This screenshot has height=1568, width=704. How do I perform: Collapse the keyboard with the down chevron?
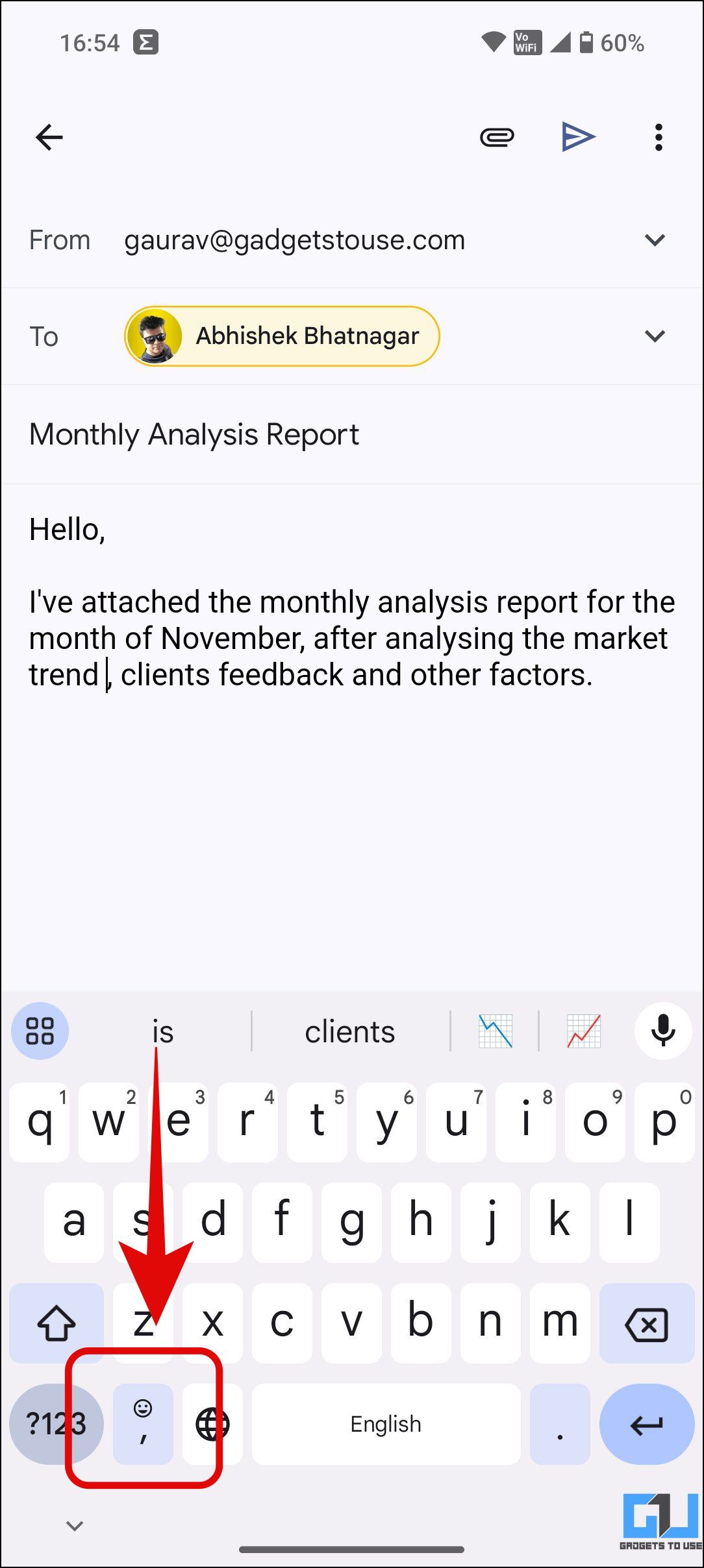point(73,1525)
